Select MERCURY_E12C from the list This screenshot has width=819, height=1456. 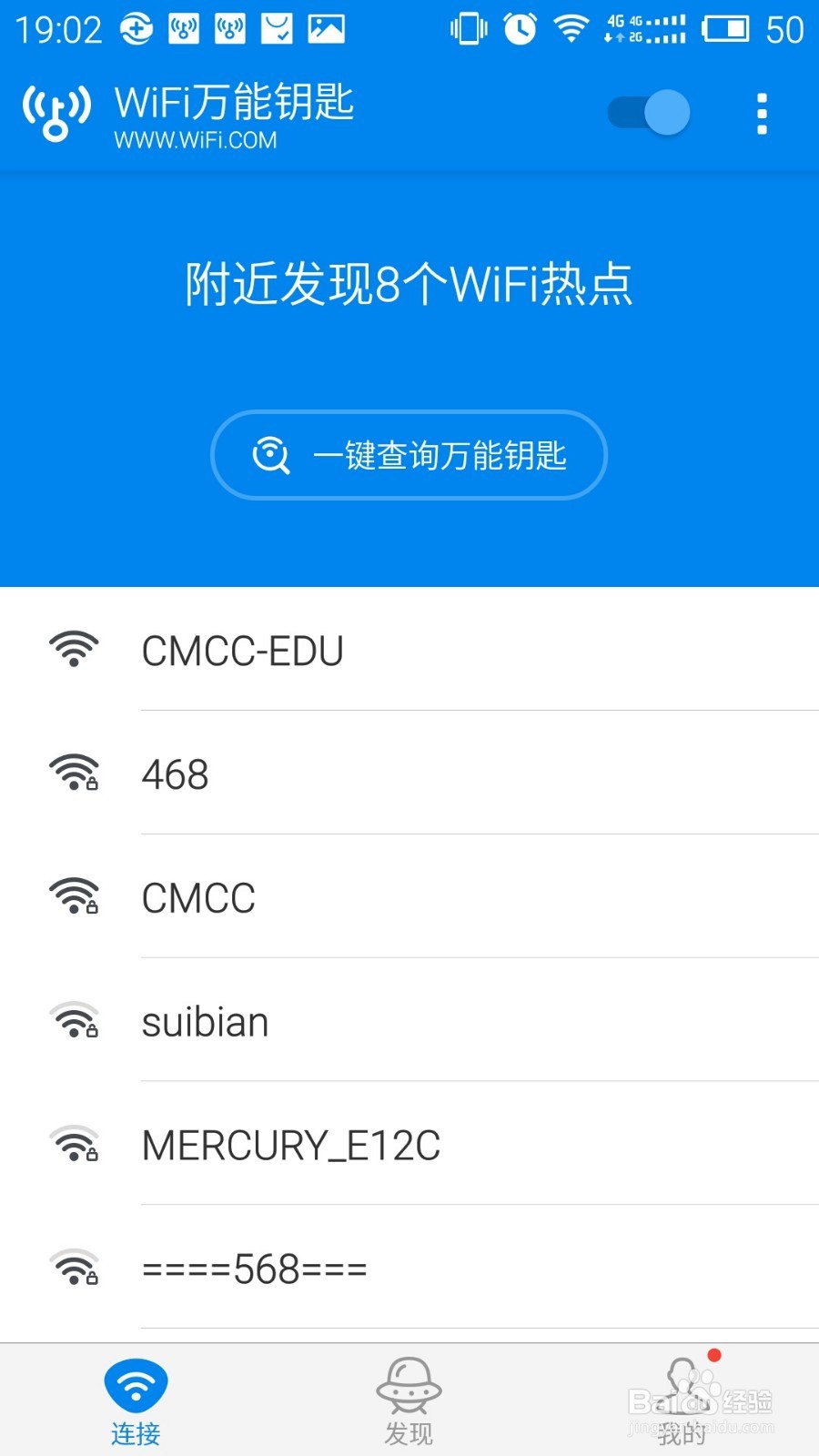(x=409, y=1145)
